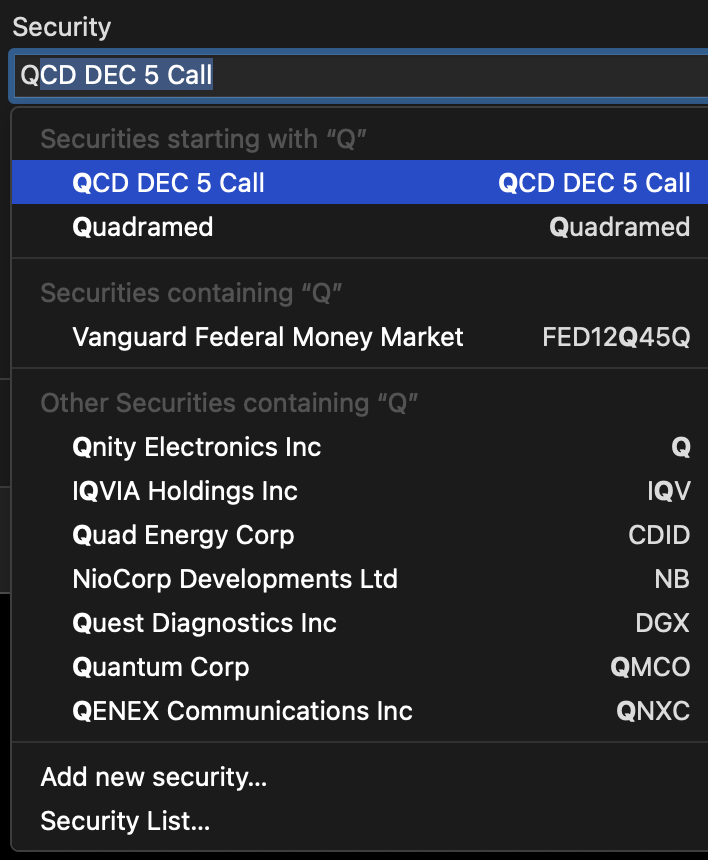Select IQVIA Holdings Inc
Image resolution: width=708 pixels, height=860 pixels.
point(360,491)
